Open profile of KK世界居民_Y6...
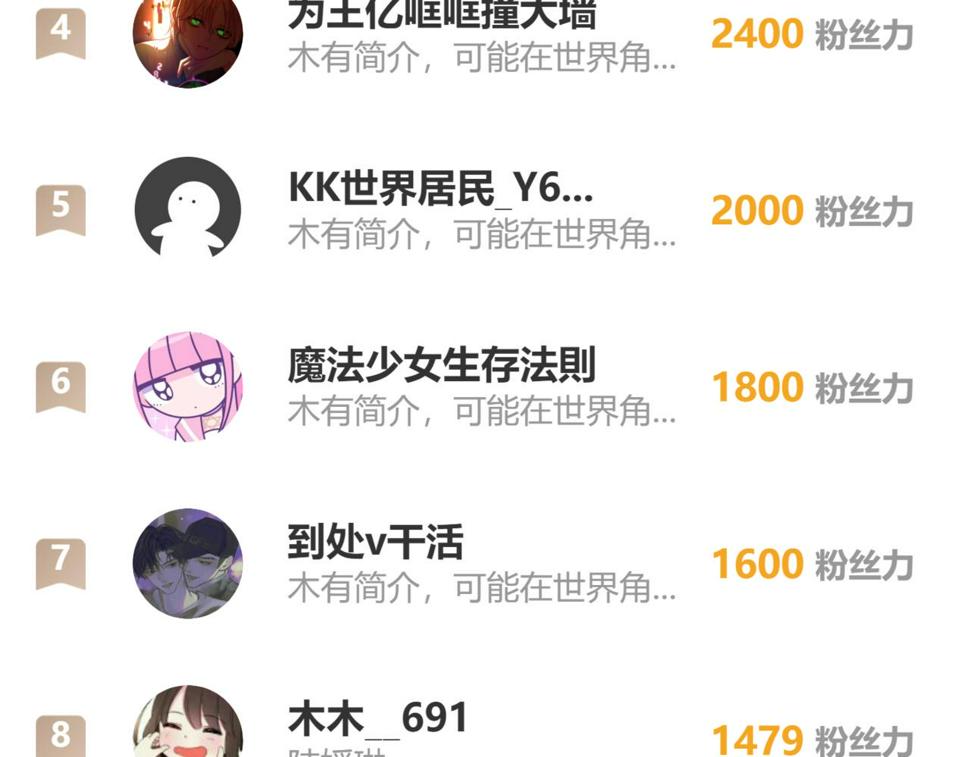970x757 pixels. pyautogui.click(x=485, y=210)
